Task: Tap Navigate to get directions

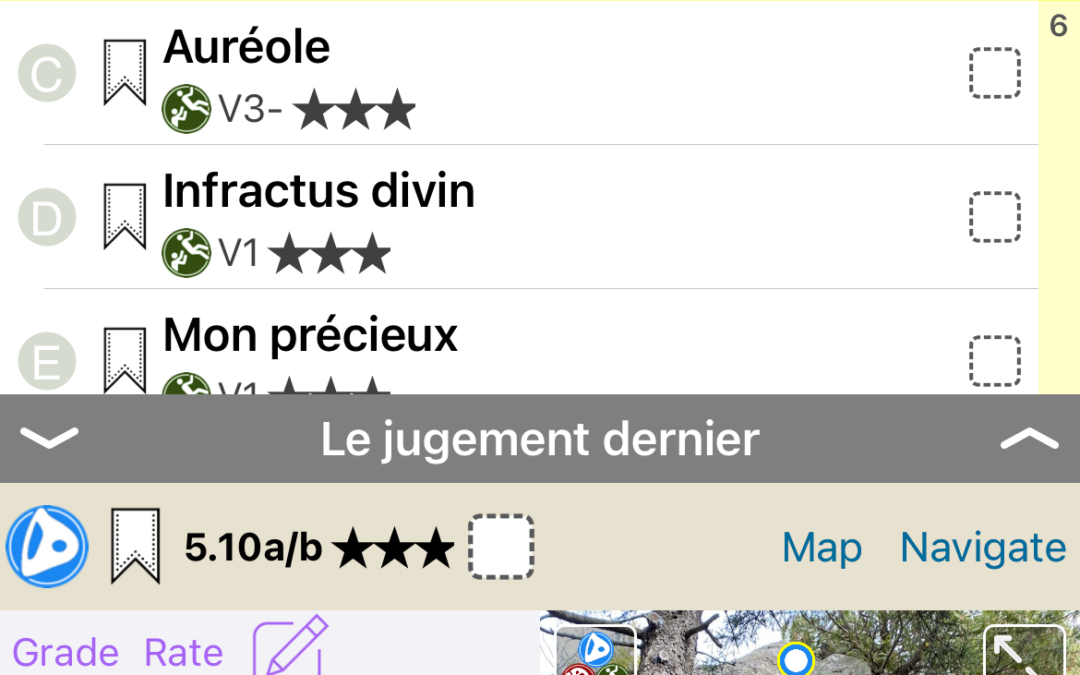Action: pos(982,547)
